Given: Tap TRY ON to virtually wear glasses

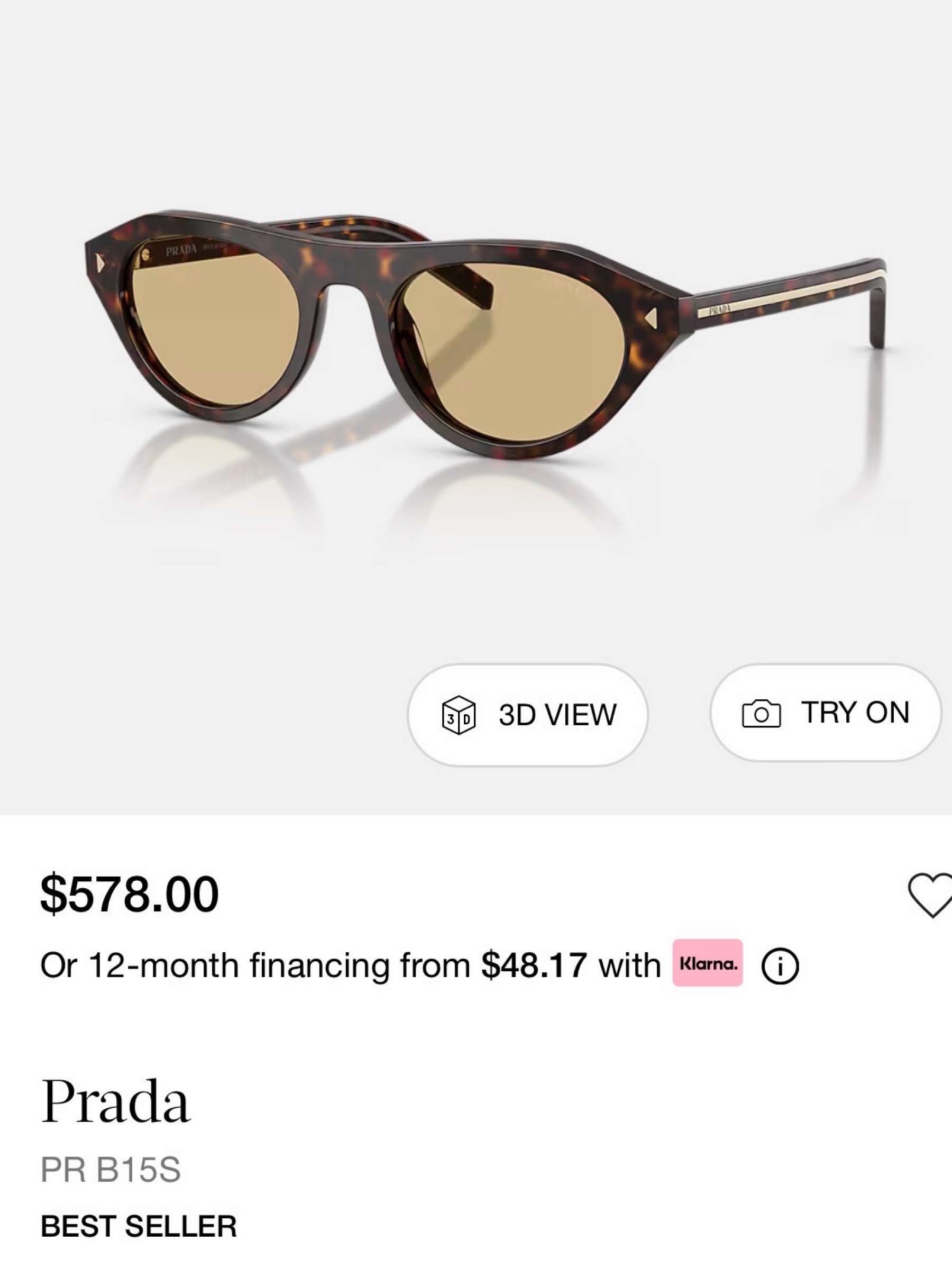Looking at the screenshot, I should click(826, 713).
